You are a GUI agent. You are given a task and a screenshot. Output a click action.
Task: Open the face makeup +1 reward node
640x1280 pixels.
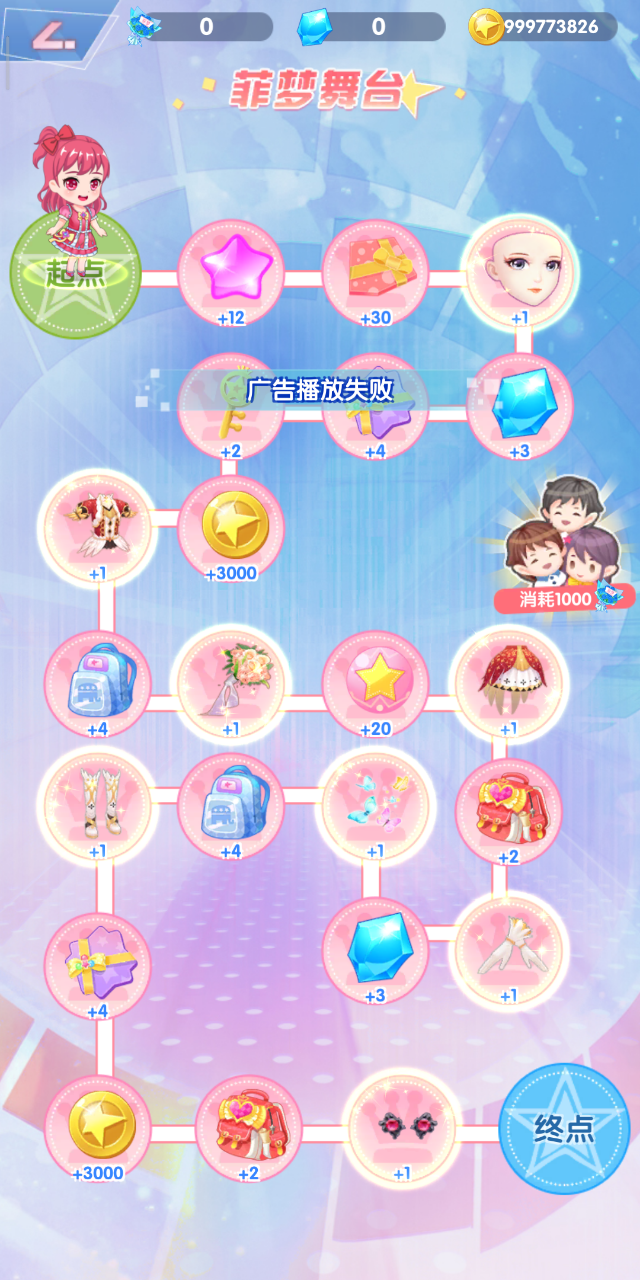coord(520,270)
